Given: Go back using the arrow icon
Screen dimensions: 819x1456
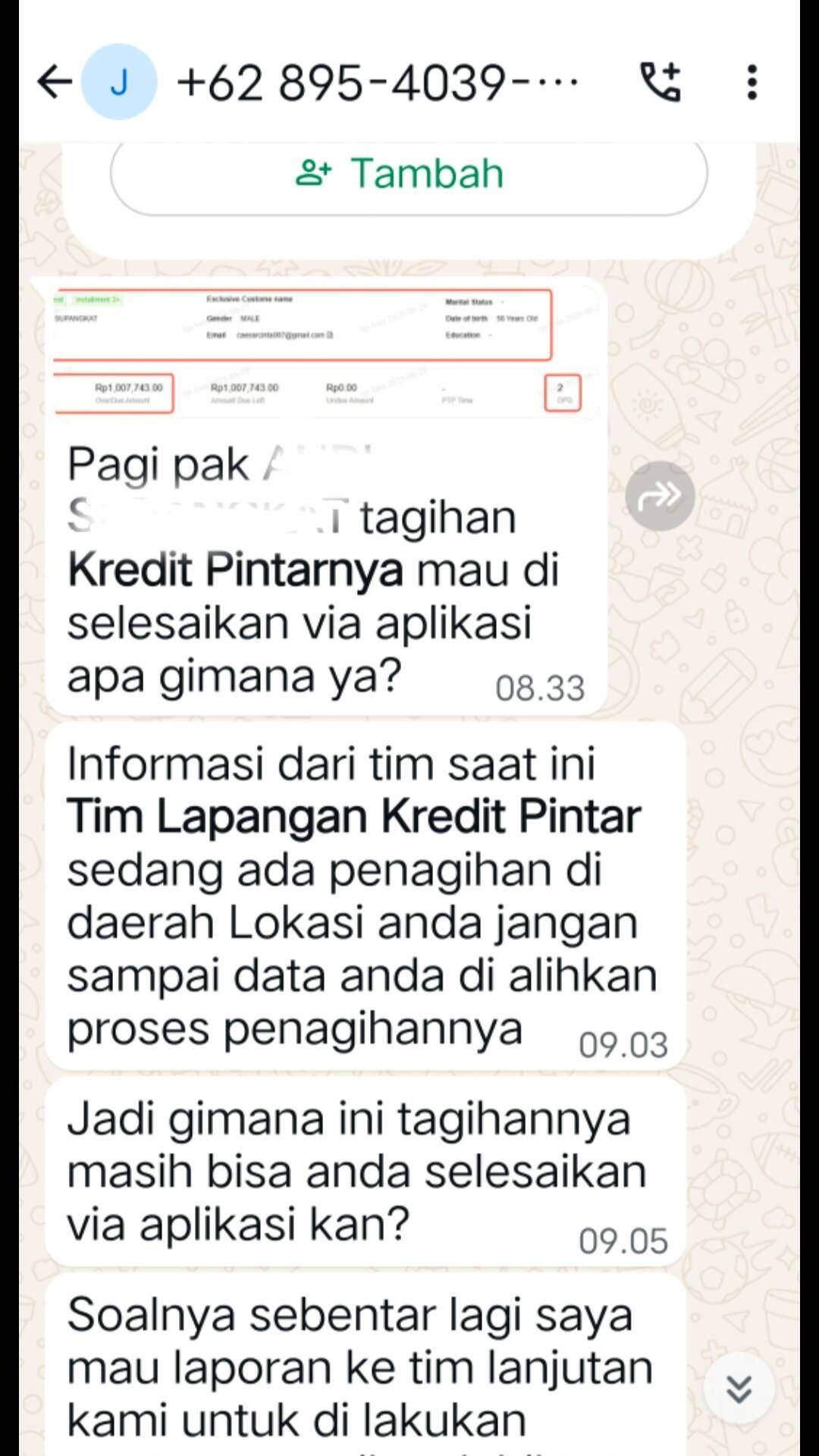Looking at the screenshot, I should coord(55,82).
